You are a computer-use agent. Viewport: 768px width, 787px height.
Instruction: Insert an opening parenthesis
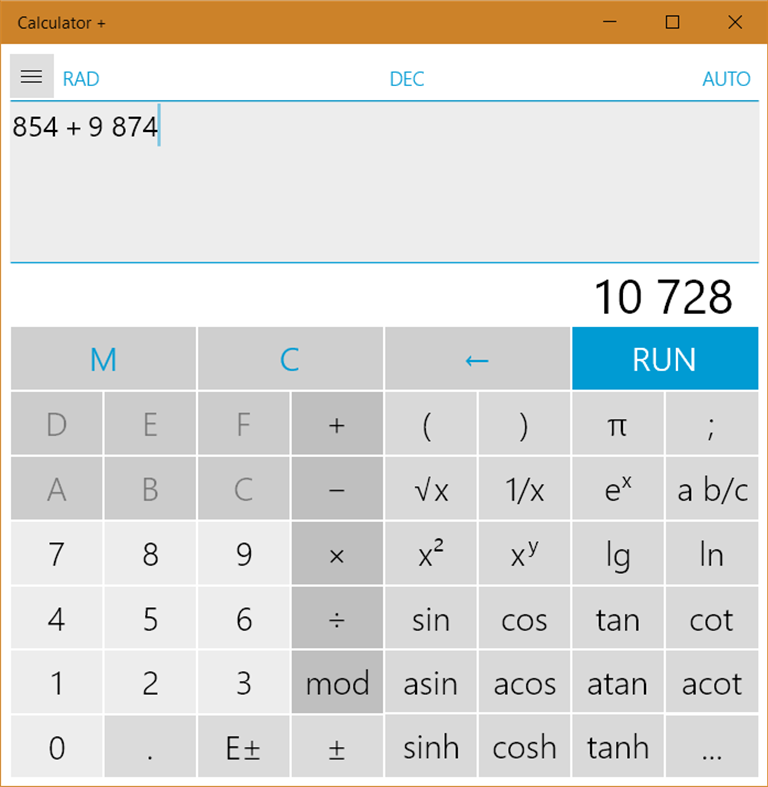click(x=431, y=425)
